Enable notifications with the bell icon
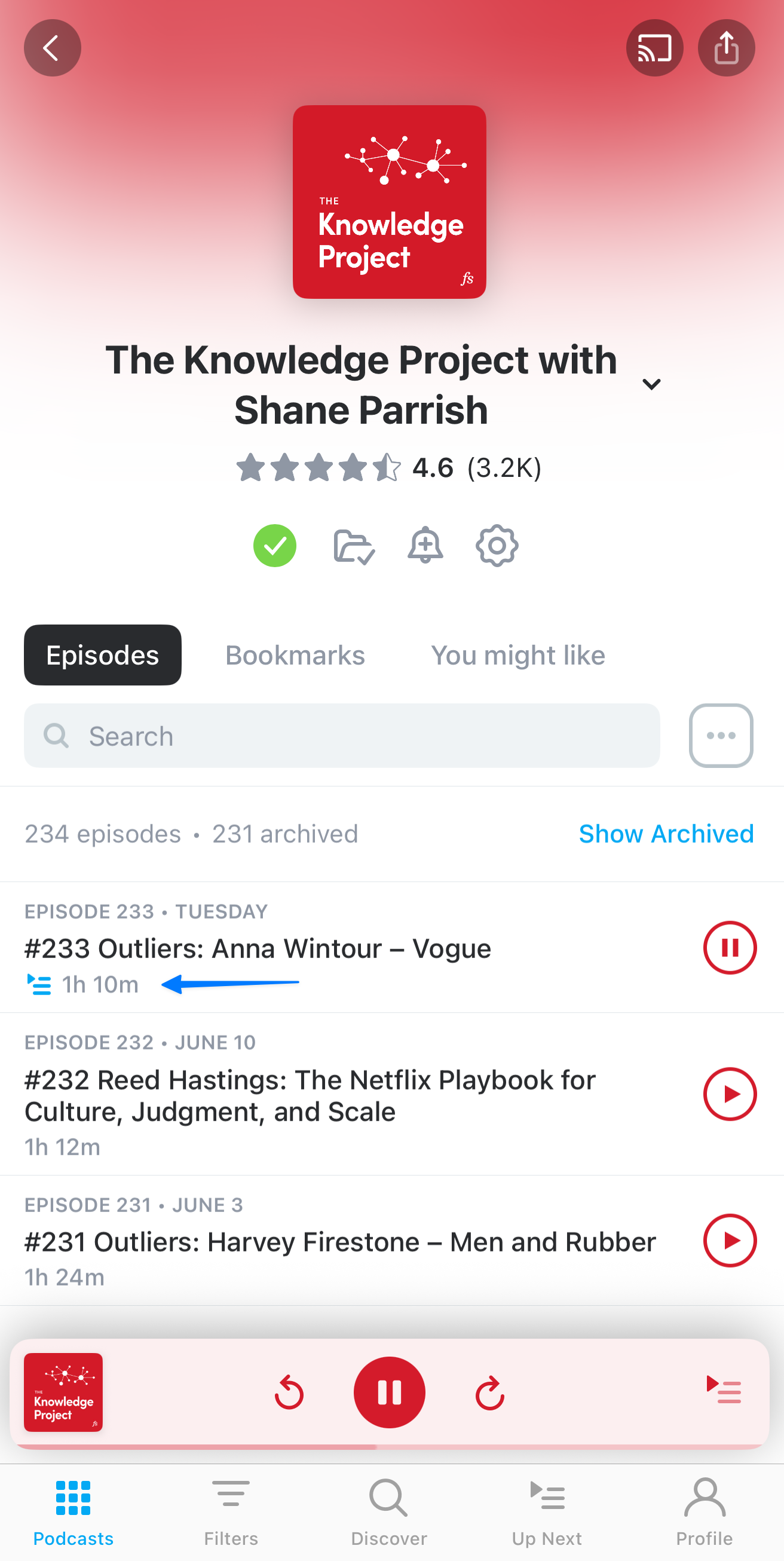This screenshot has width=784, height=1561. pyautogui.click(x=425, y=546)
